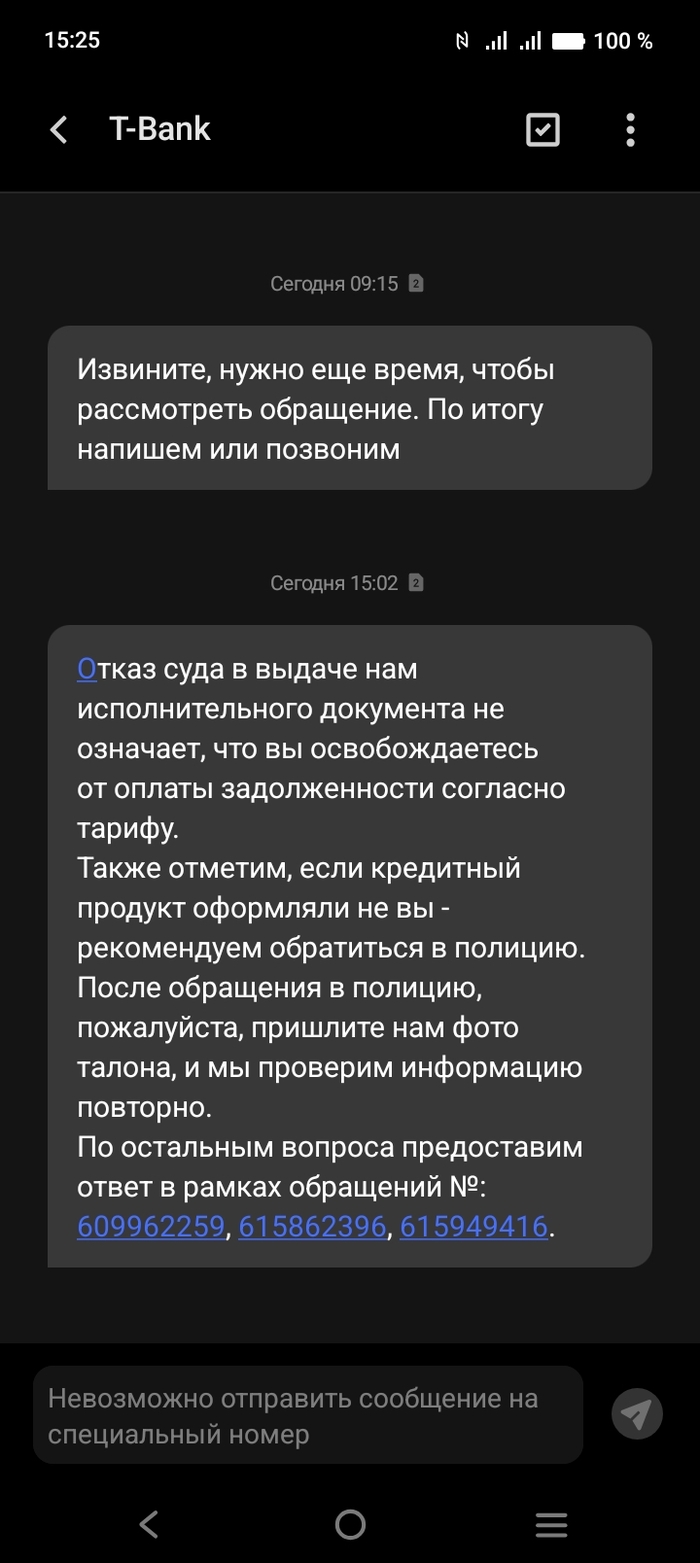
Task: Open the three-dot overflow menu
Action: [x=630, y=130]
